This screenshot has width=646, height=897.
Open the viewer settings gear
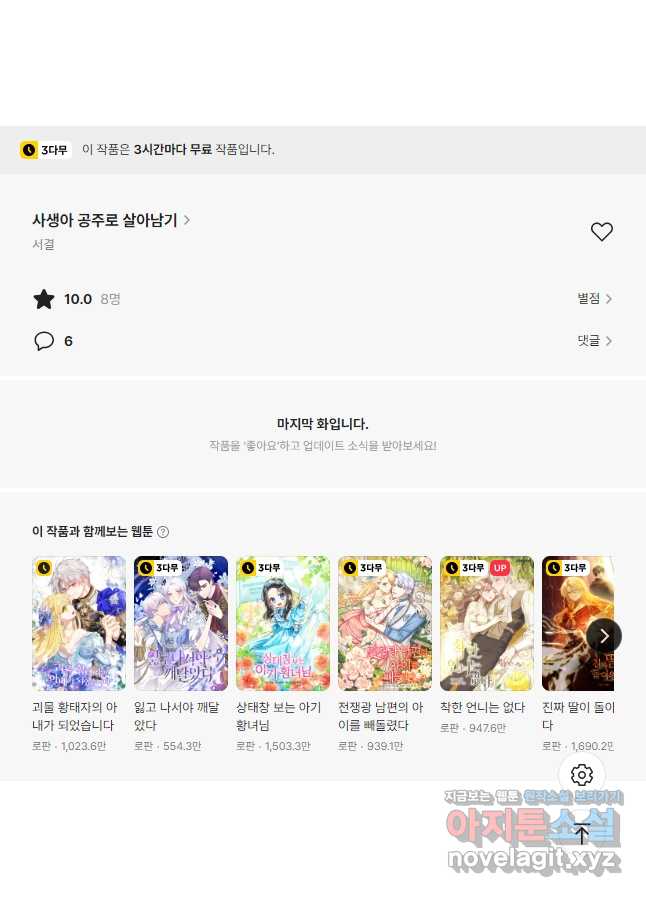[582, 775]
